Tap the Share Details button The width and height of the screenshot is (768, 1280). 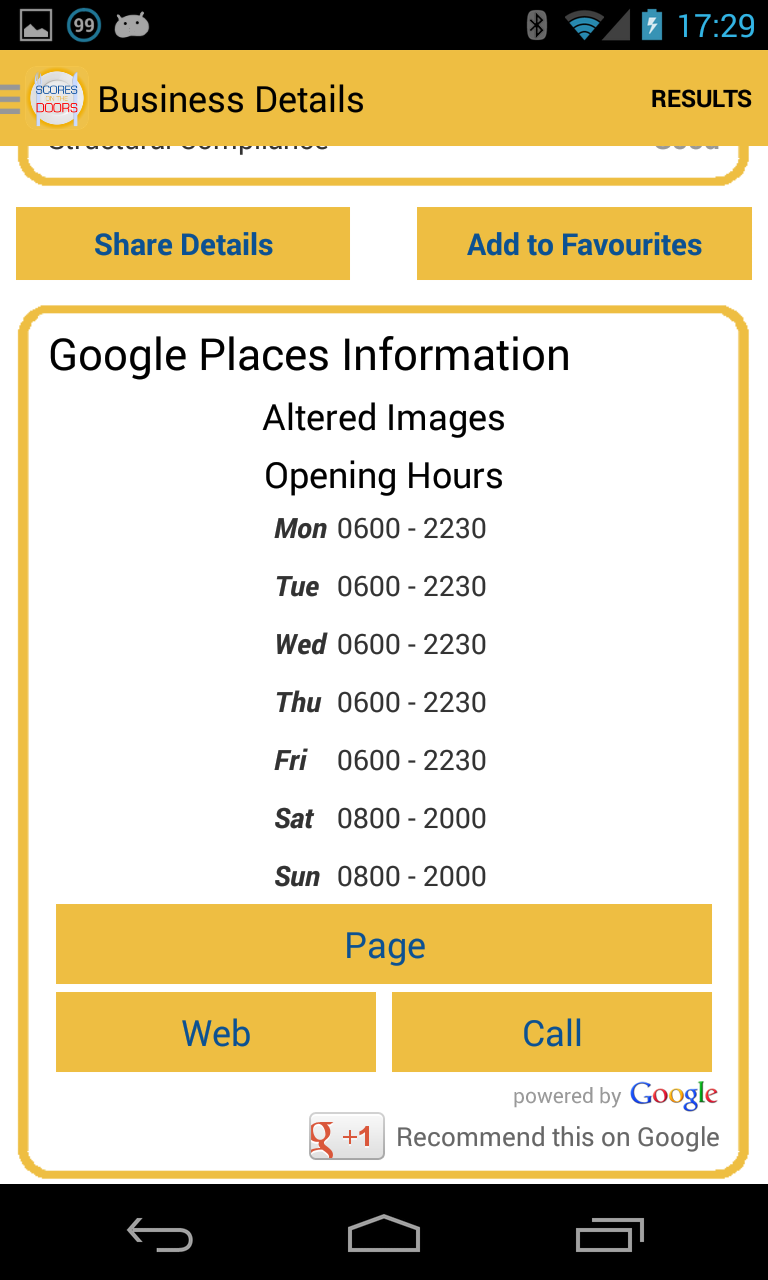tap(183, 244)
